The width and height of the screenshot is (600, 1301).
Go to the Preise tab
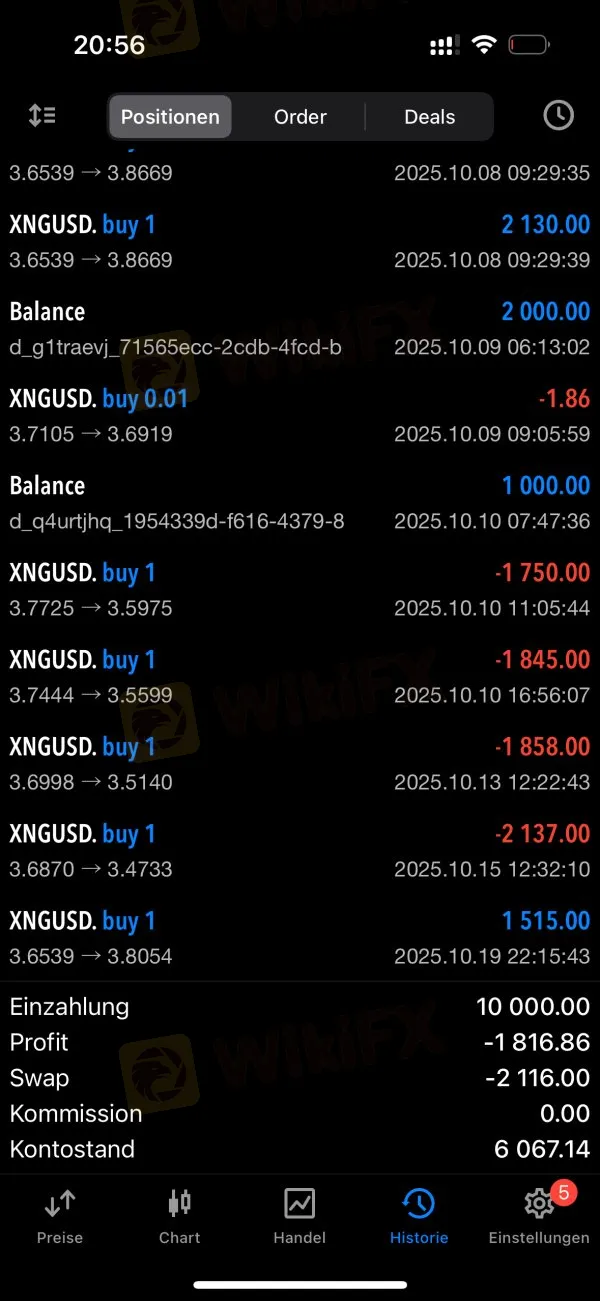coord(60,1215)
